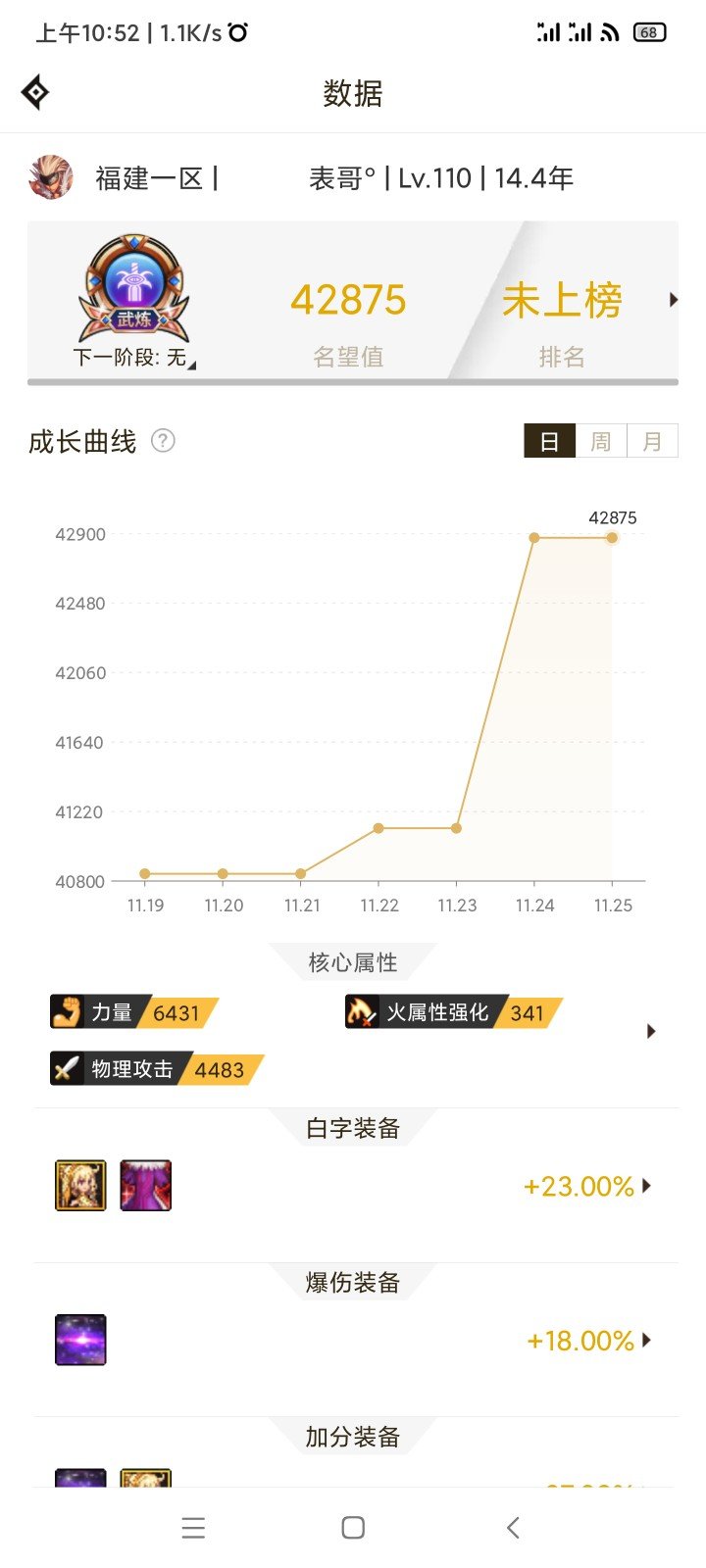Open growth curve help question mark
This screenshot has width=706, height=1568.
coord(163,441)
